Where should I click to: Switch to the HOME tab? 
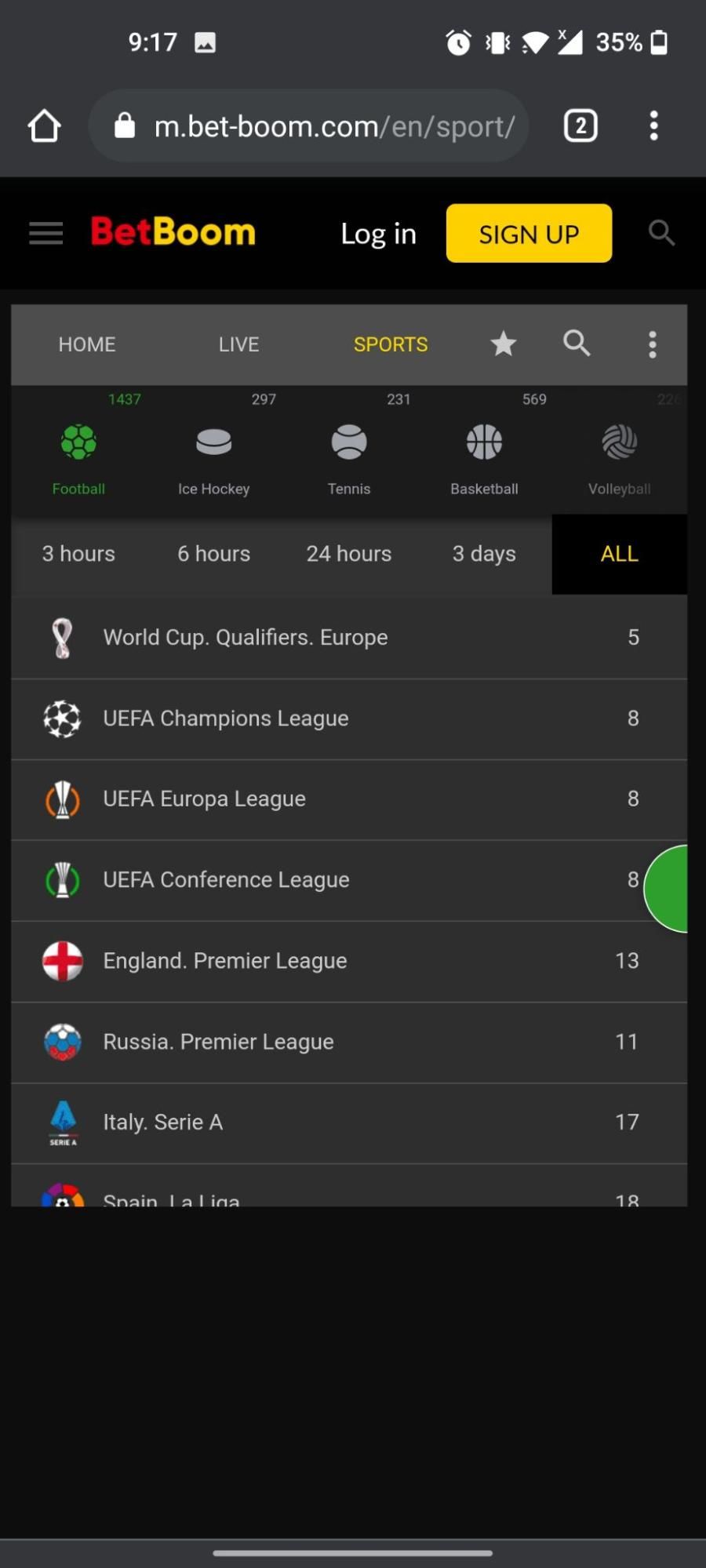(87, 344)
